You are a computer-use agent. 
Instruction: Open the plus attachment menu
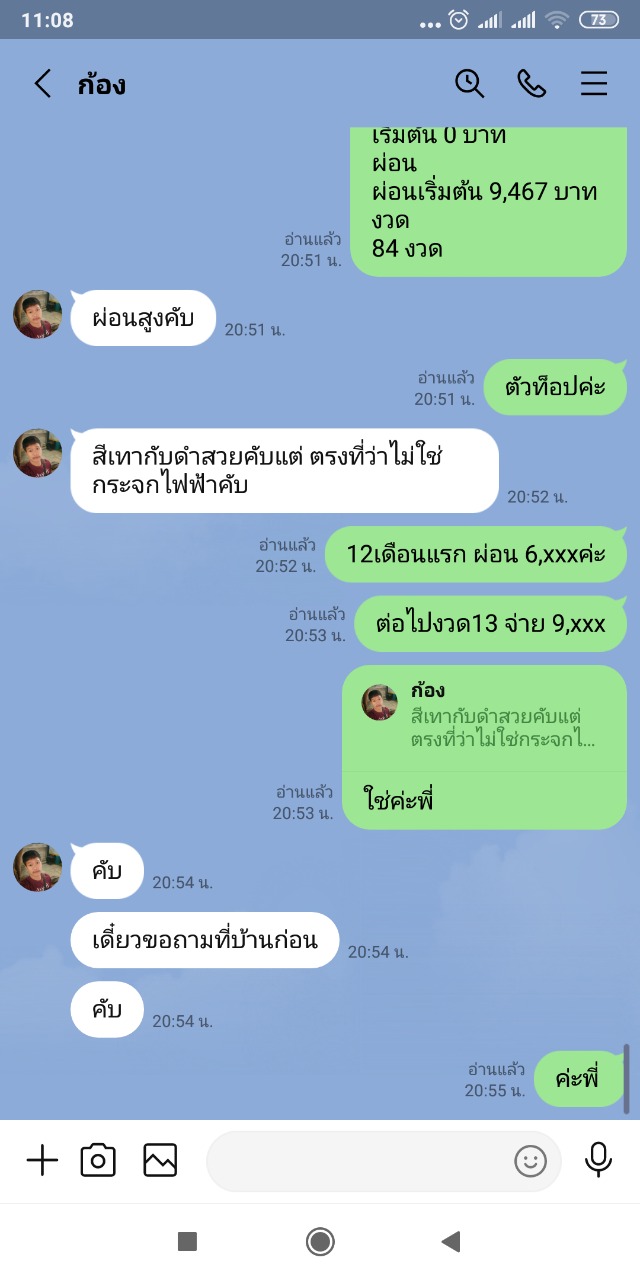pyautogui.click(x=42, y=1160)
